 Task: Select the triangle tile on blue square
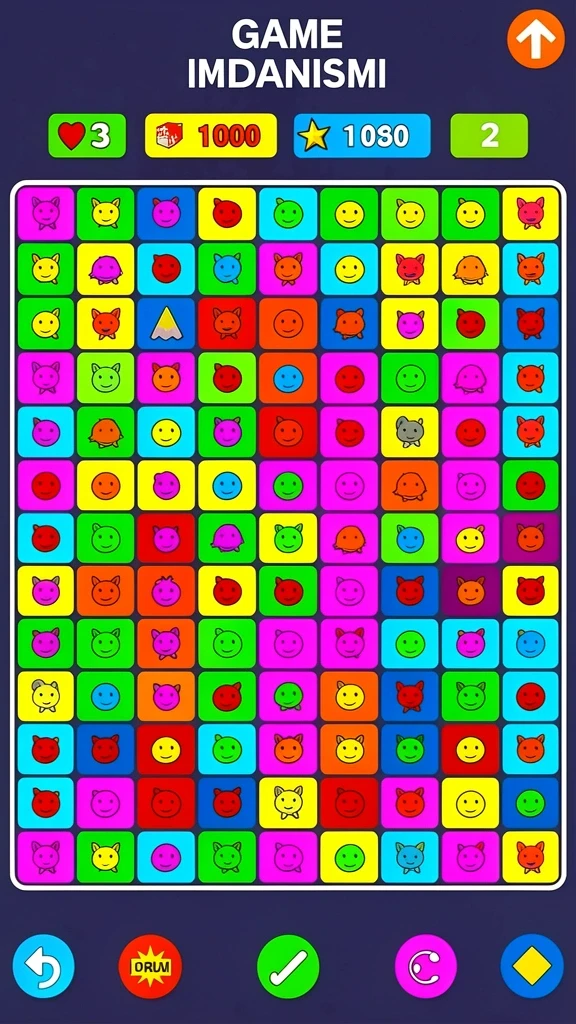pyautogui.click(x=166, y=323)
